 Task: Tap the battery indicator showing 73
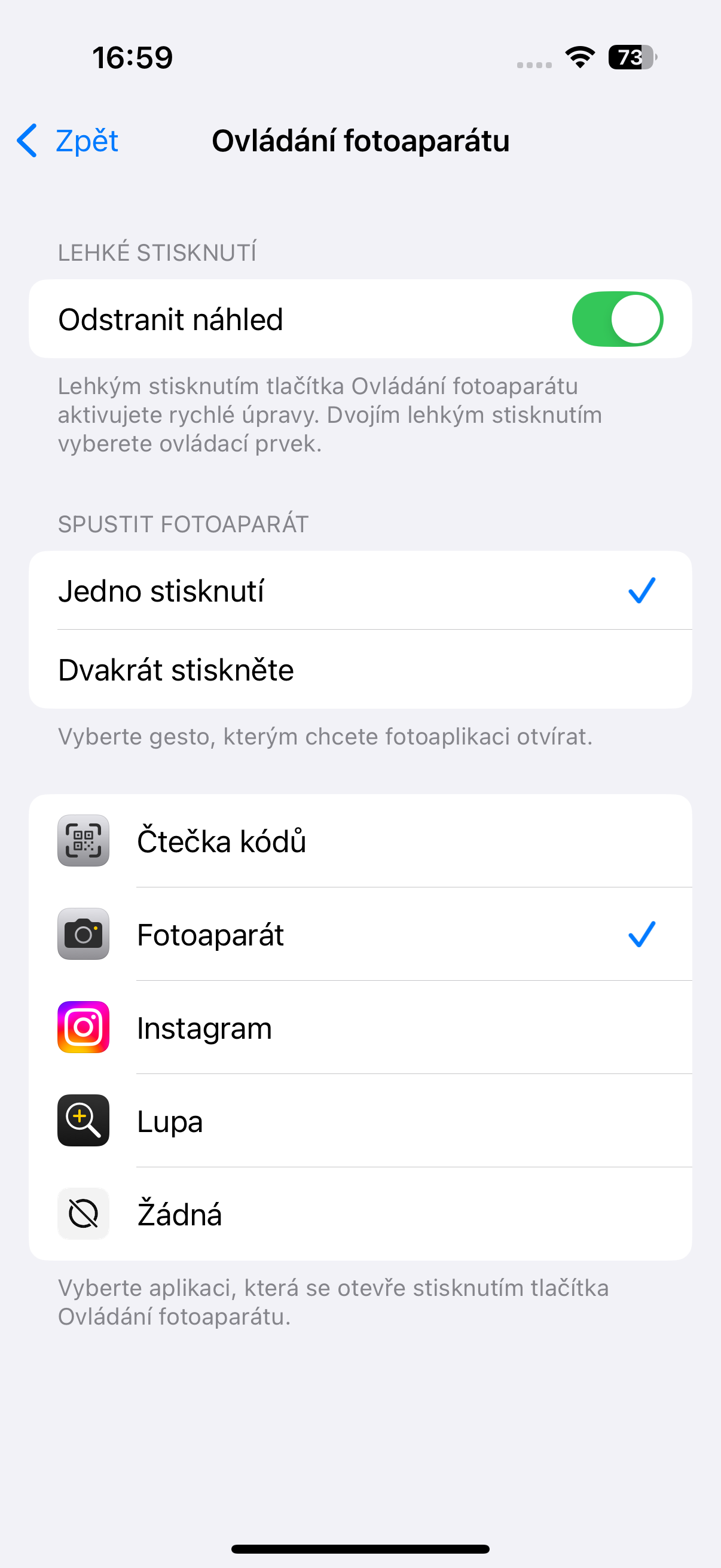pyautogui.click(x=631, y=57)
